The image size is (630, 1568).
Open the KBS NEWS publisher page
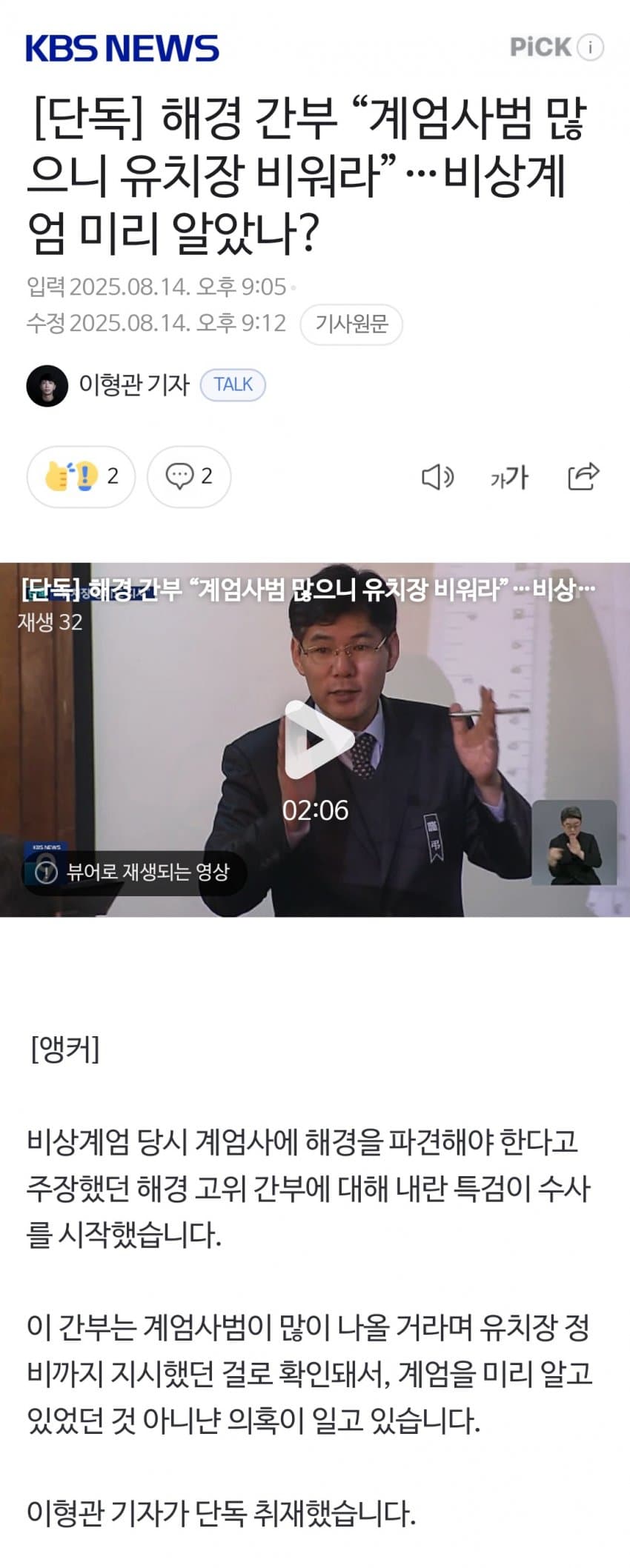pos(122,48)
